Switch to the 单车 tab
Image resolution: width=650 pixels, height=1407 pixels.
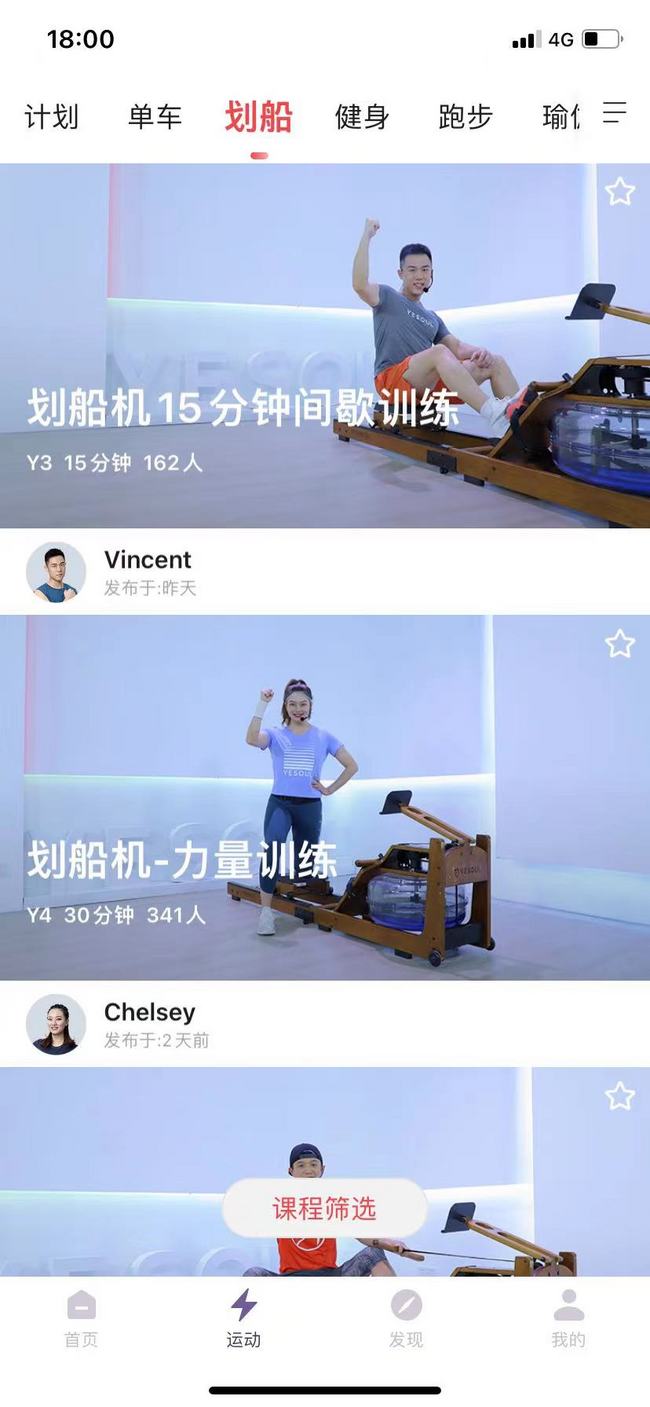point(155,117)
